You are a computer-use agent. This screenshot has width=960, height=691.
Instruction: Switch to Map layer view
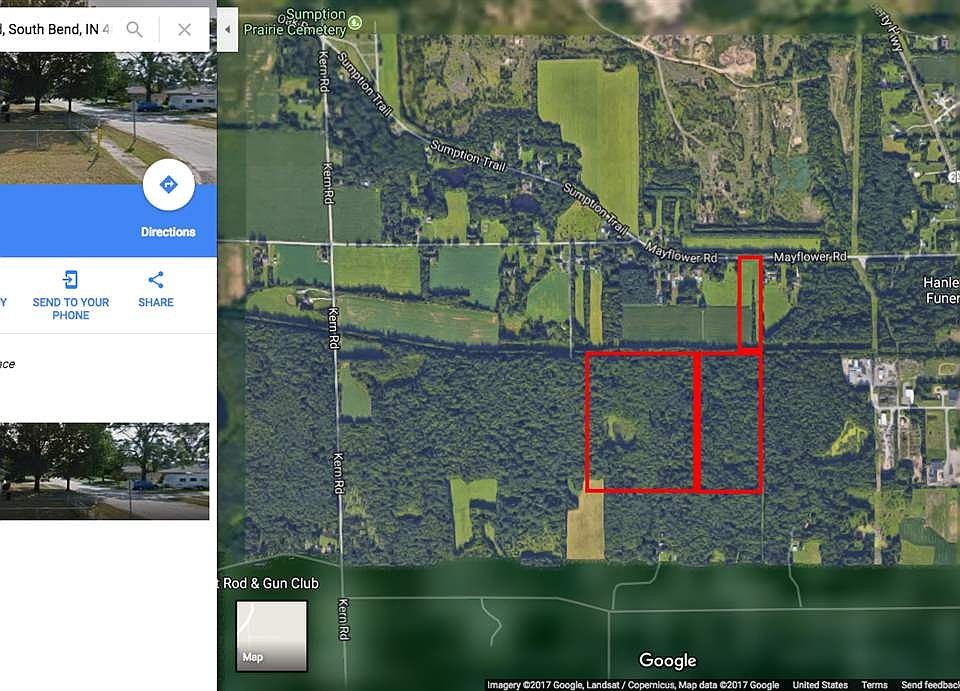click(x=271, y=636)
